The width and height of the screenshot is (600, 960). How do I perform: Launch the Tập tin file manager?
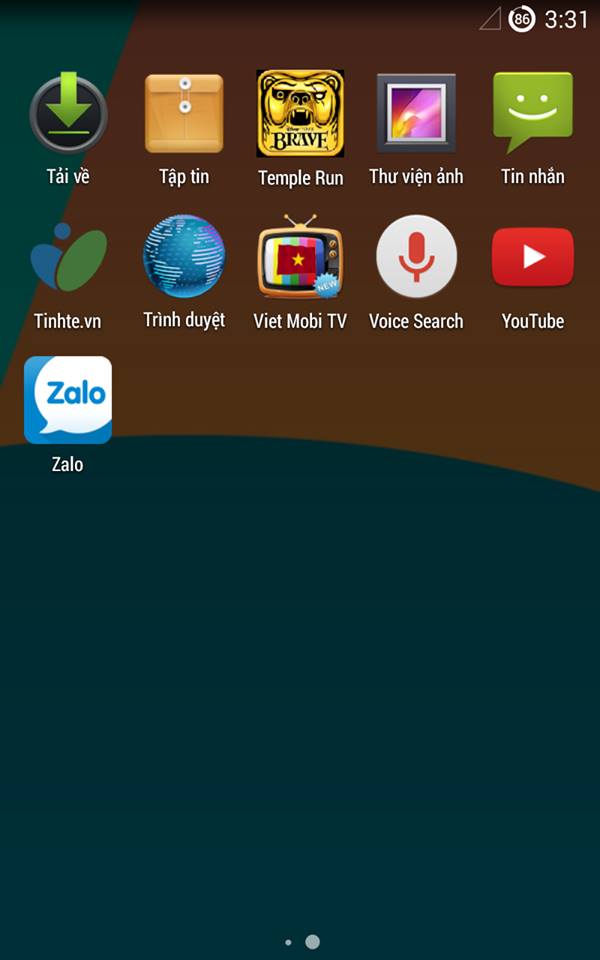tap(184, 114)
